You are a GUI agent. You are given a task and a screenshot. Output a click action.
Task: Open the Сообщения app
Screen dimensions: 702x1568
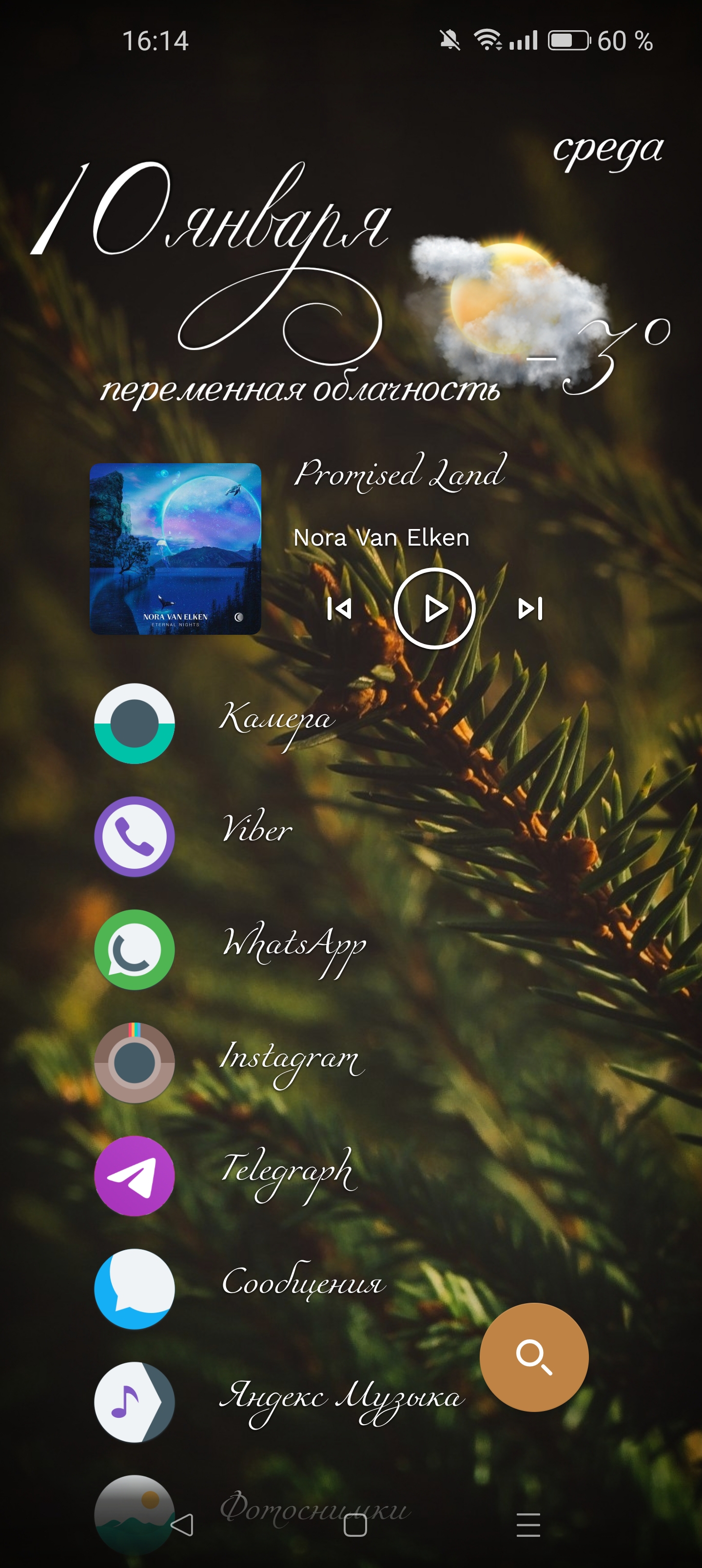pos(135,1289)
